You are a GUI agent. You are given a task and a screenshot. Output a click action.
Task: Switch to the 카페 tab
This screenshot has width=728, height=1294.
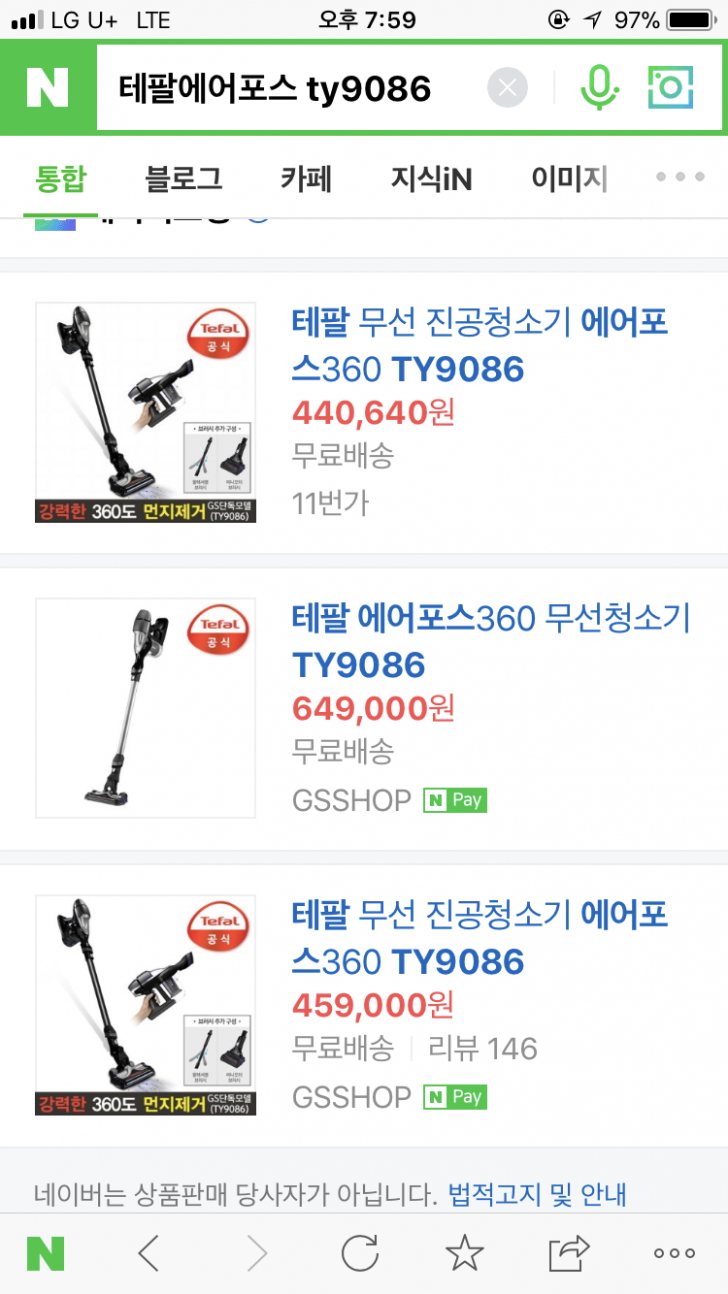click(x=306, y=179)
